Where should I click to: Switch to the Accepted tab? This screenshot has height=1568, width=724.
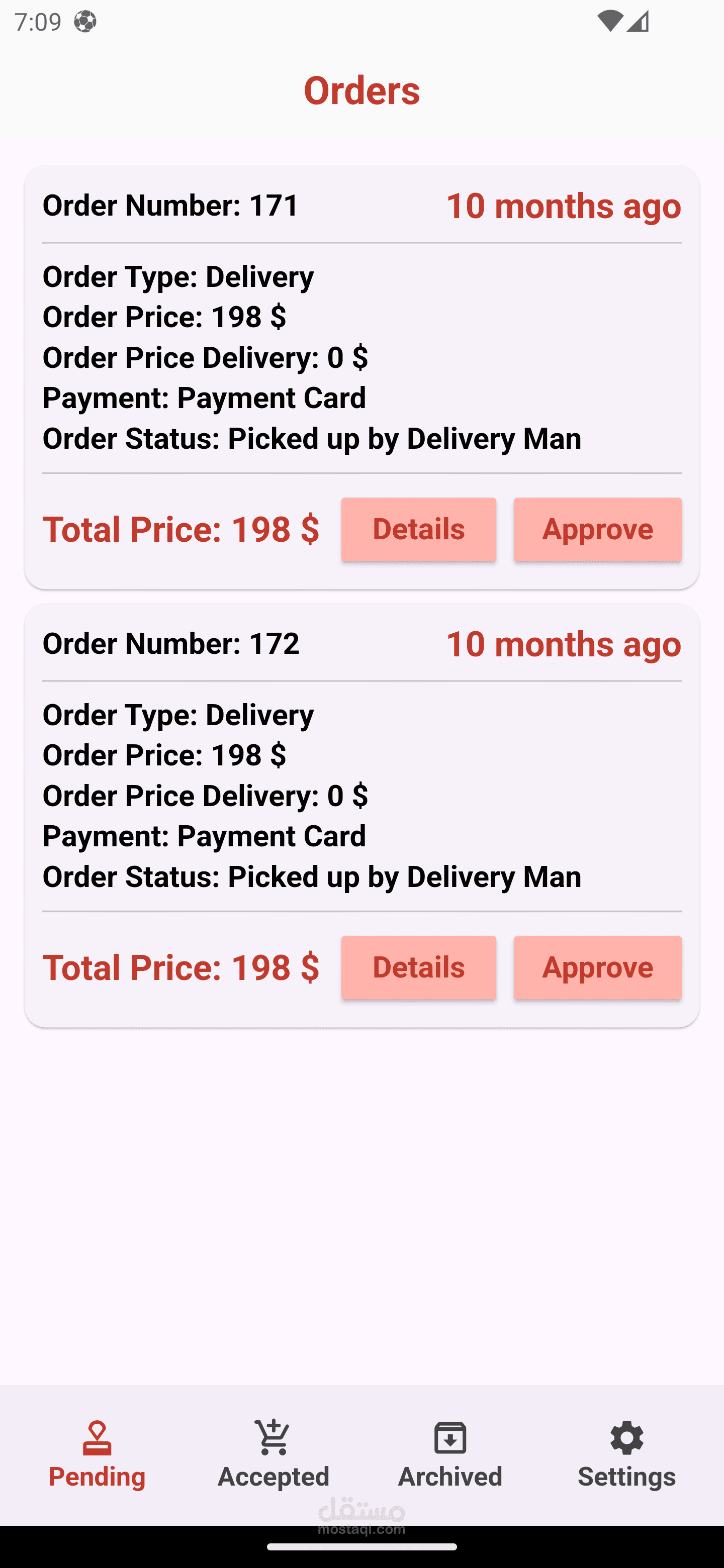pos(274,1455)
